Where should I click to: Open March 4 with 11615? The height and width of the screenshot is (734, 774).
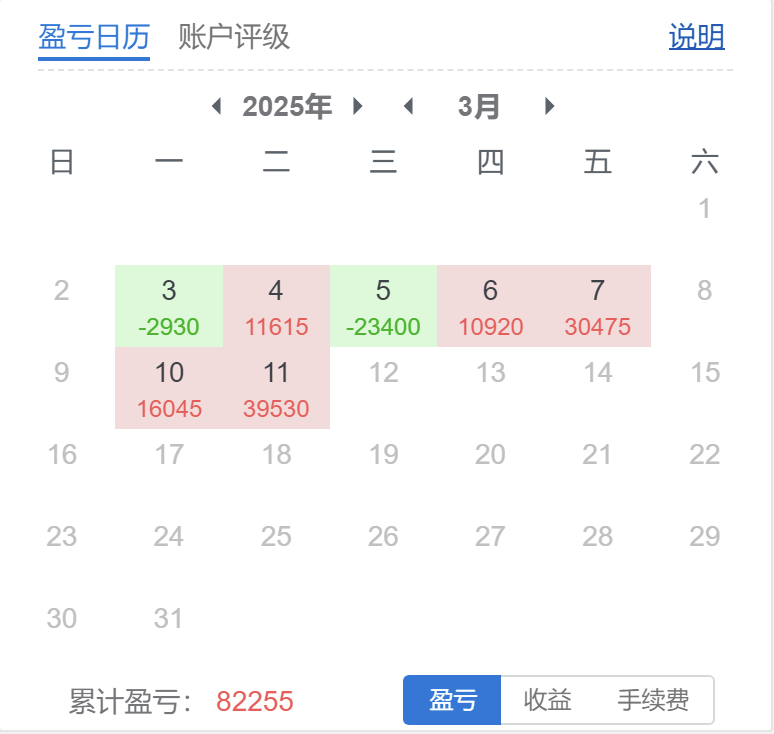tap(276, 306)
